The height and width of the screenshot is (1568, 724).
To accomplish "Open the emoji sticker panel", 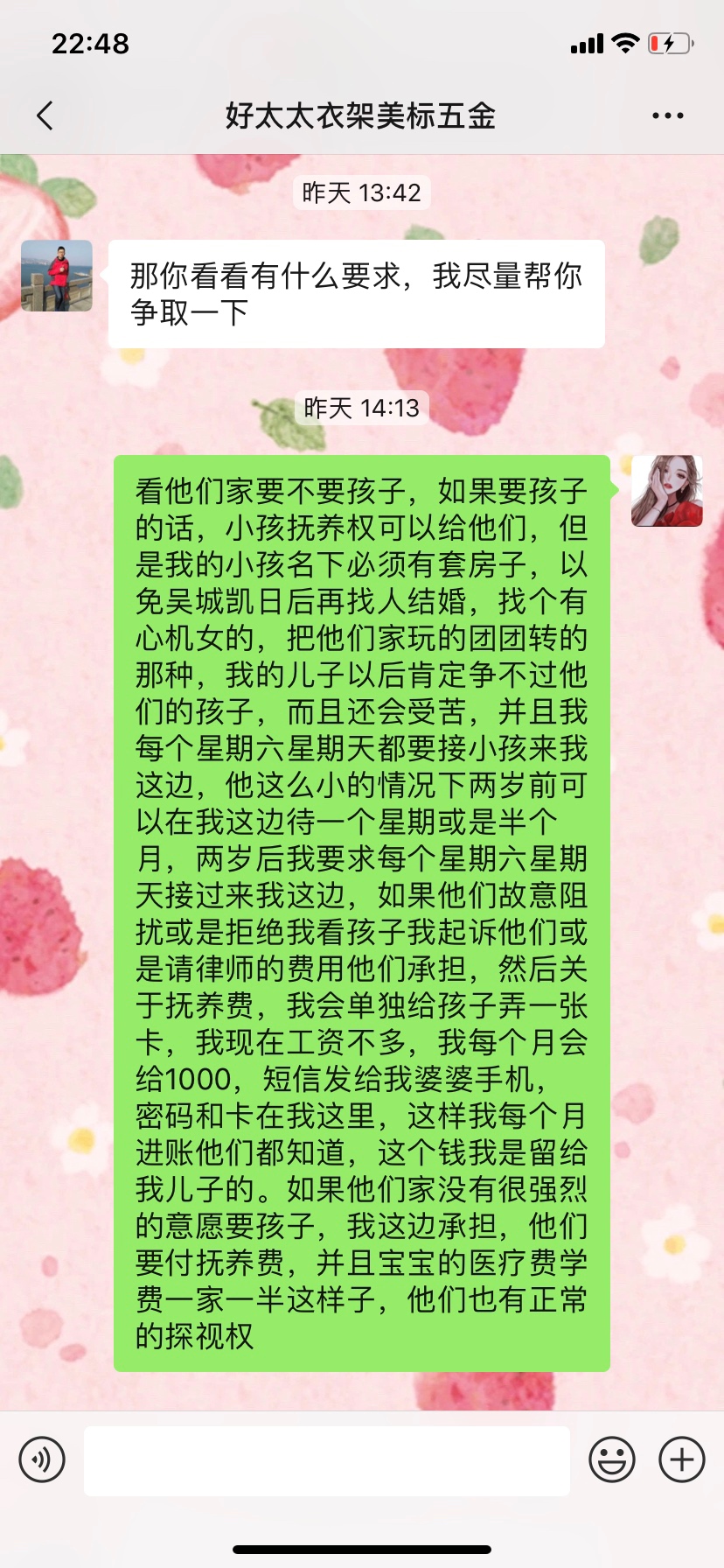I will click(611, 1459).
